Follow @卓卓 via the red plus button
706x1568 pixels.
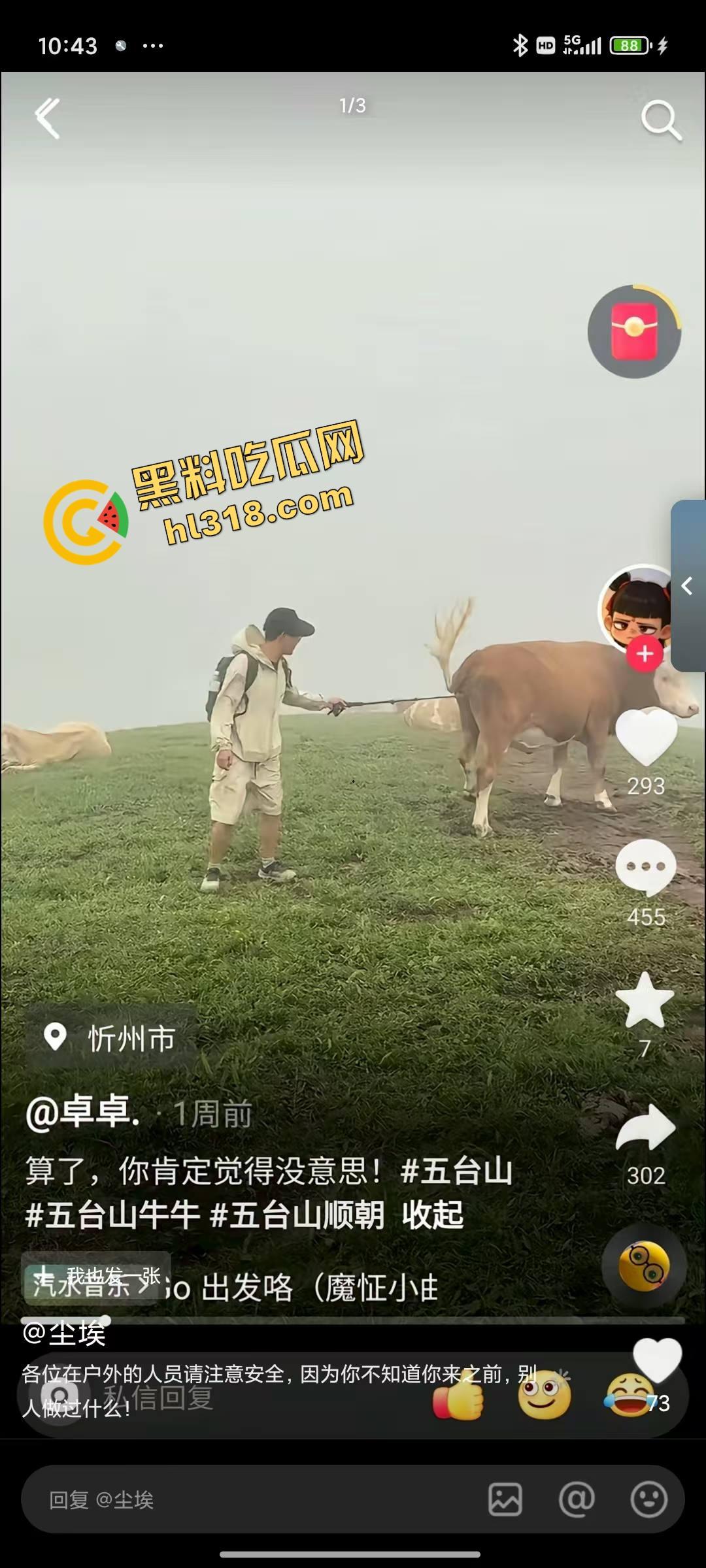pyautogui.click(x=645, y=655)
